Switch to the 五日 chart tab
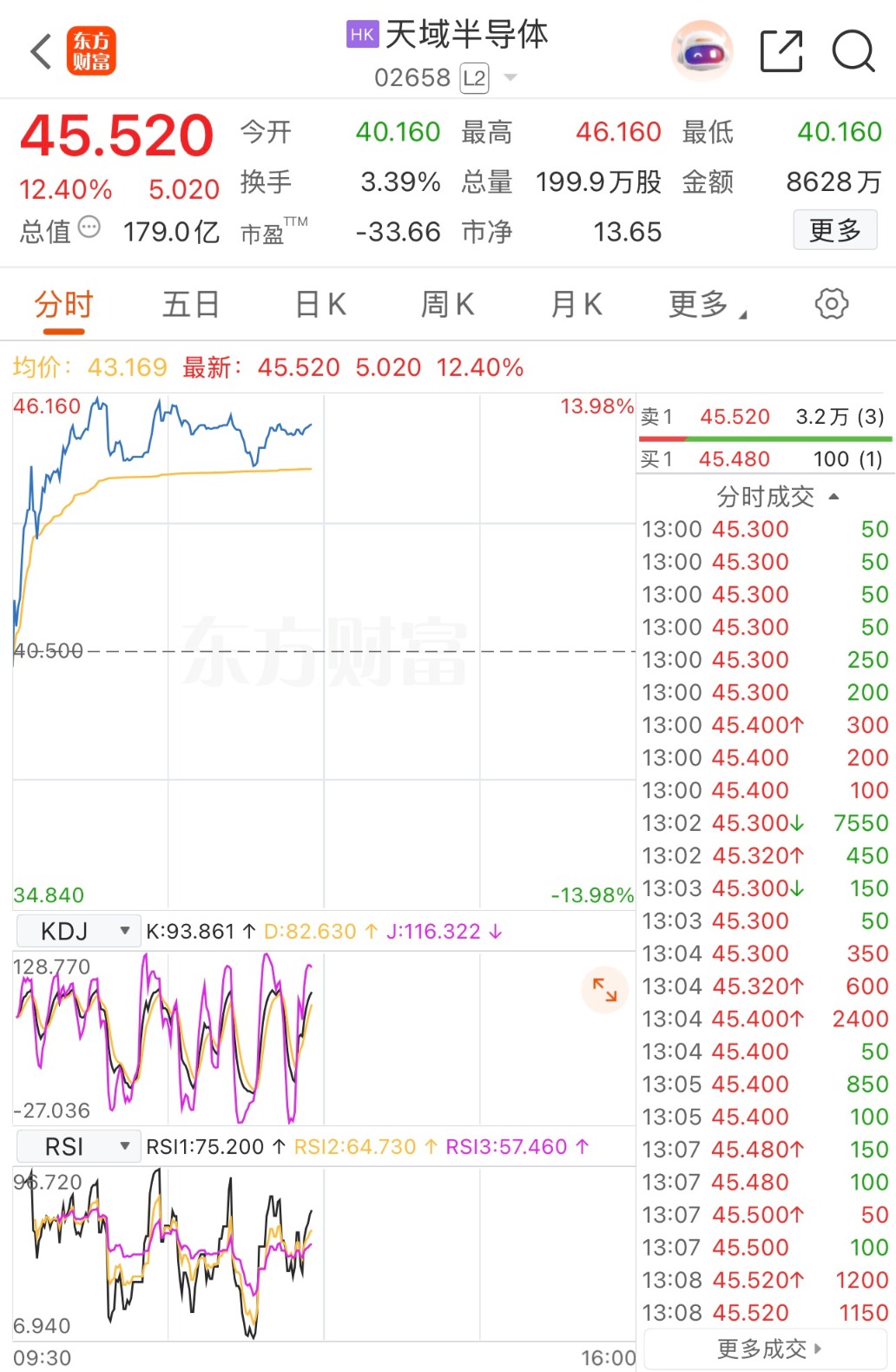 pyautogui.click(x=191, y=305)
